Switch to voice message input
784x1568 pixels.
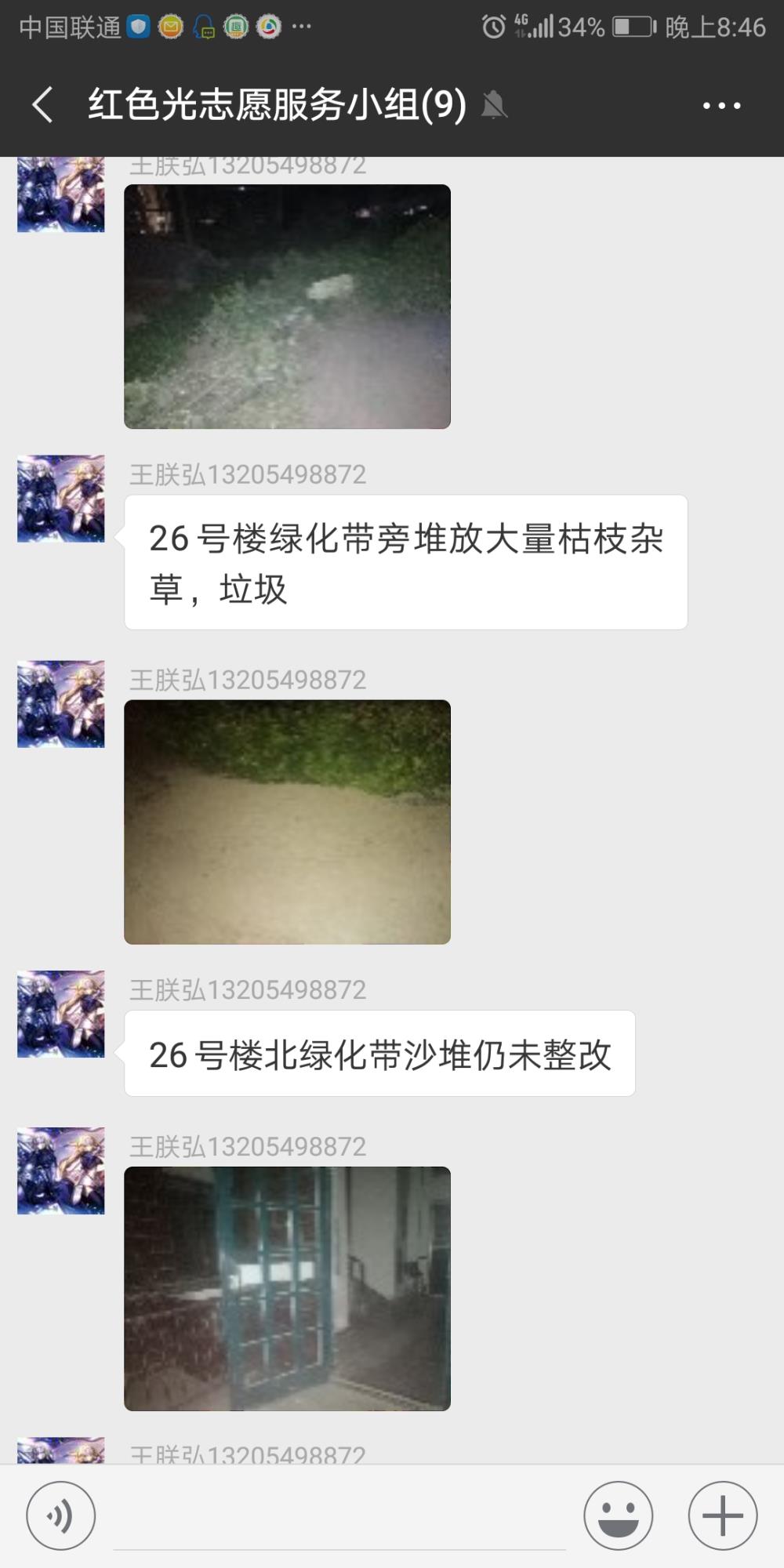tap(61, 1515)
